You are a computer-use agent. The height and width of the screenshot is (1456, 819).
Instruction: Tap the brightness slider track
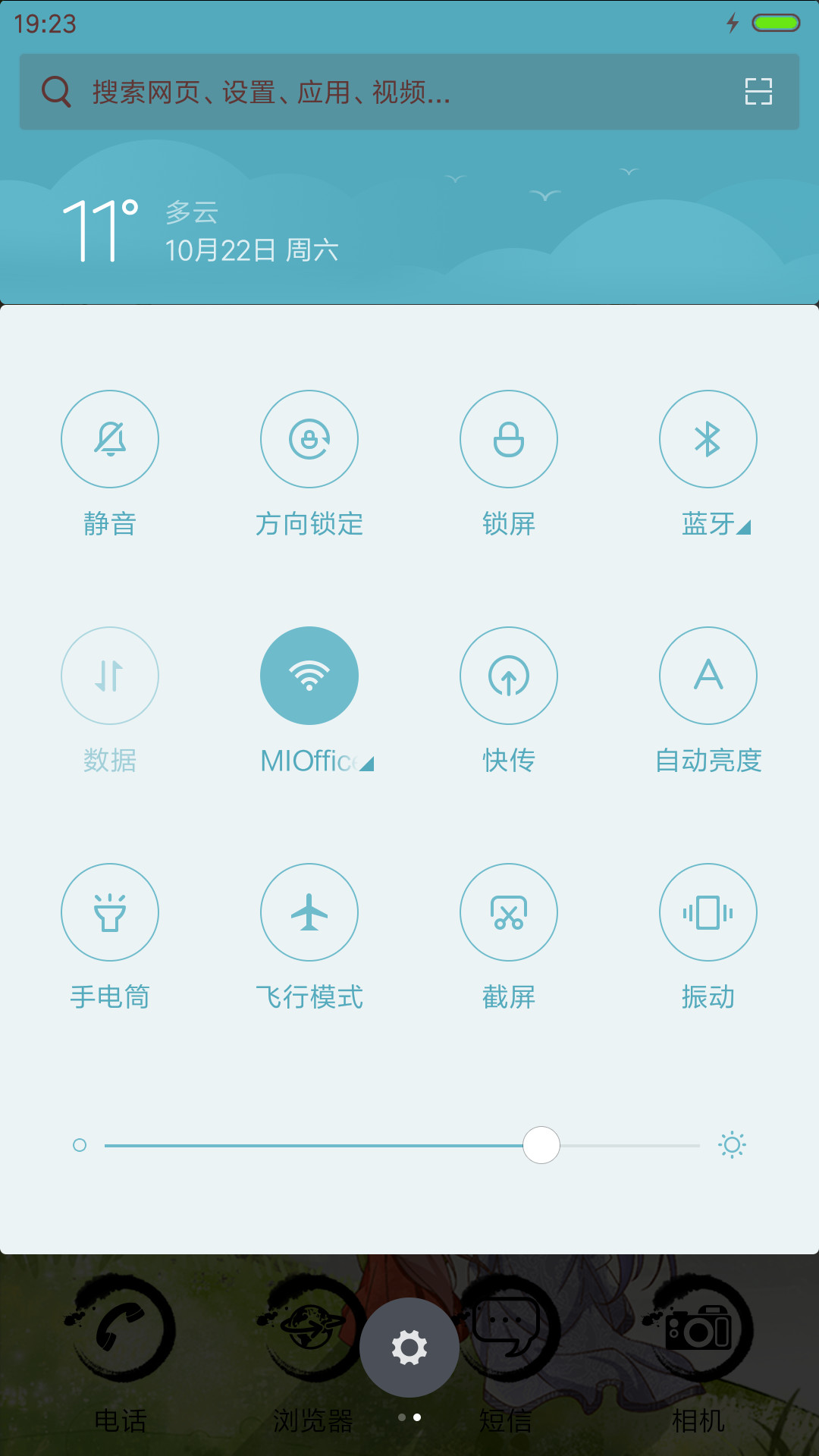click(x=402, y=1145)
